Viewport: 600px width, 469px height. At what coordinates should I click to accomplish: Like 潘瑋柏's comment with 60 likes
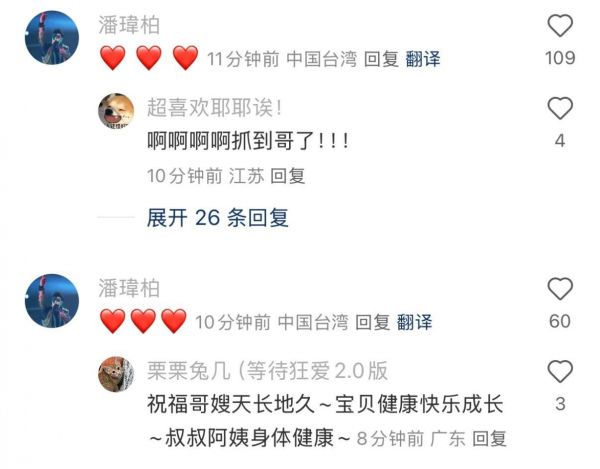(x=560, y=289)
